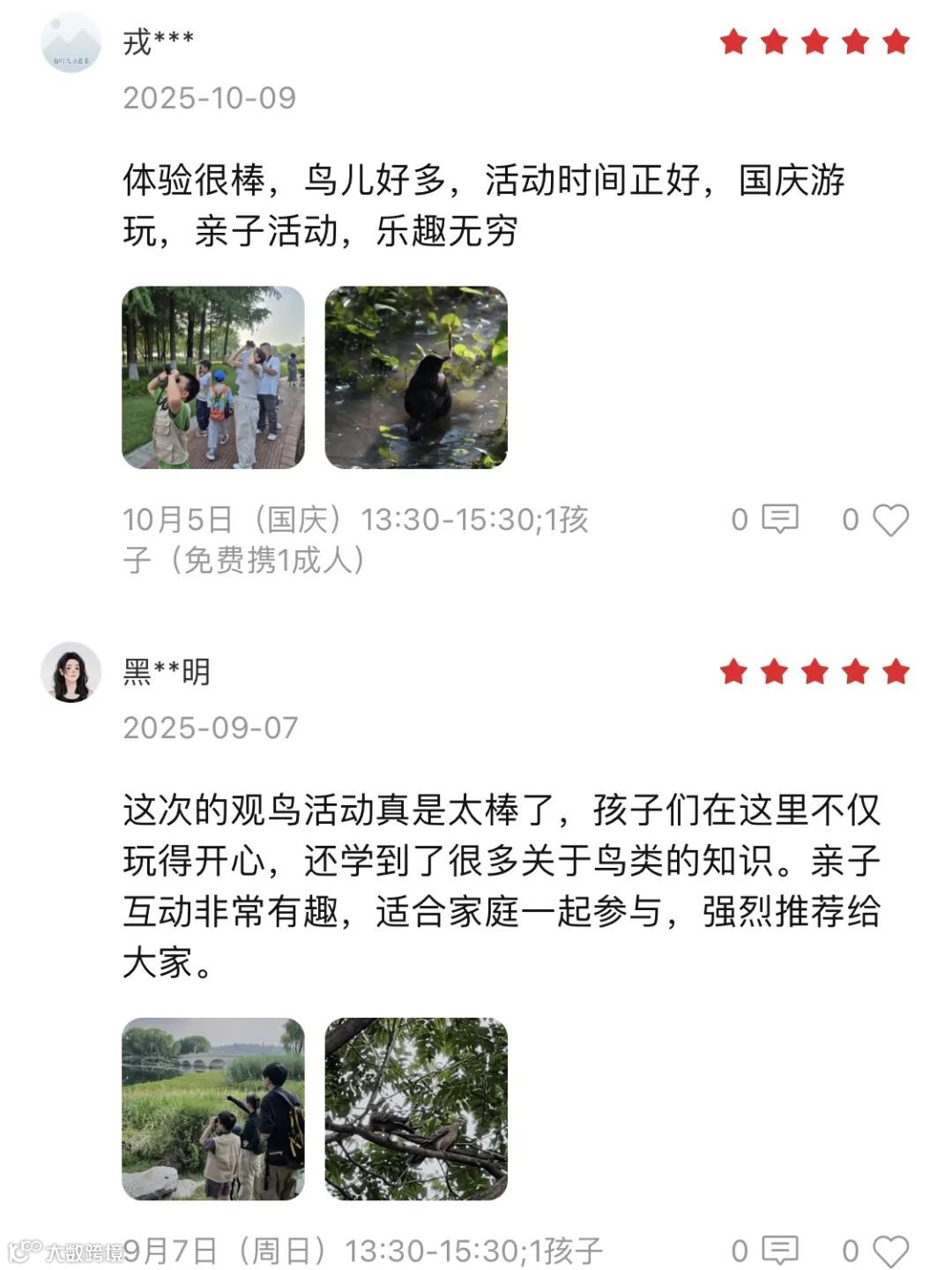Open 戎***'s profile avatar
This screenshot has width=952, height=1270.
pyautogui.click(x=71, y=42)
